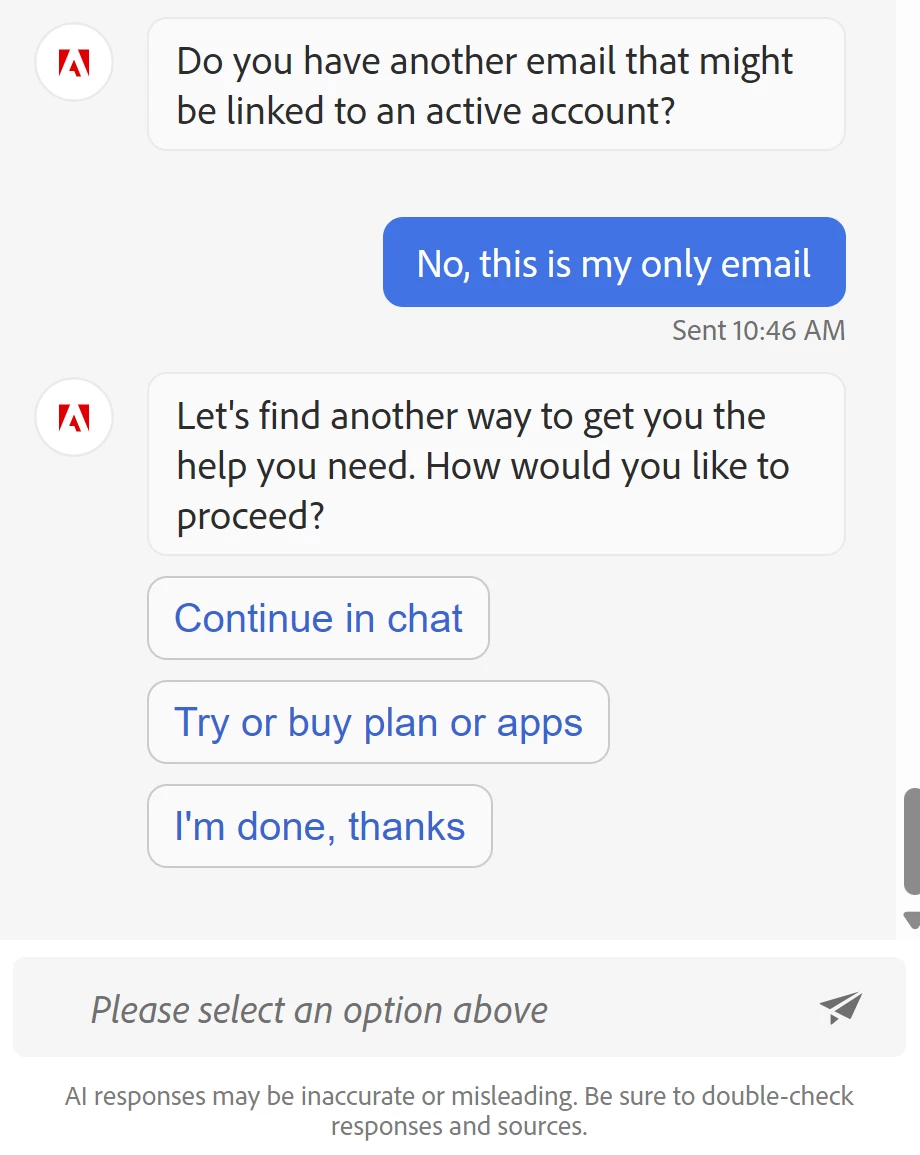Tap the send paper plane icon
Screen dimensions: 920x1155
coord(840,1008)
